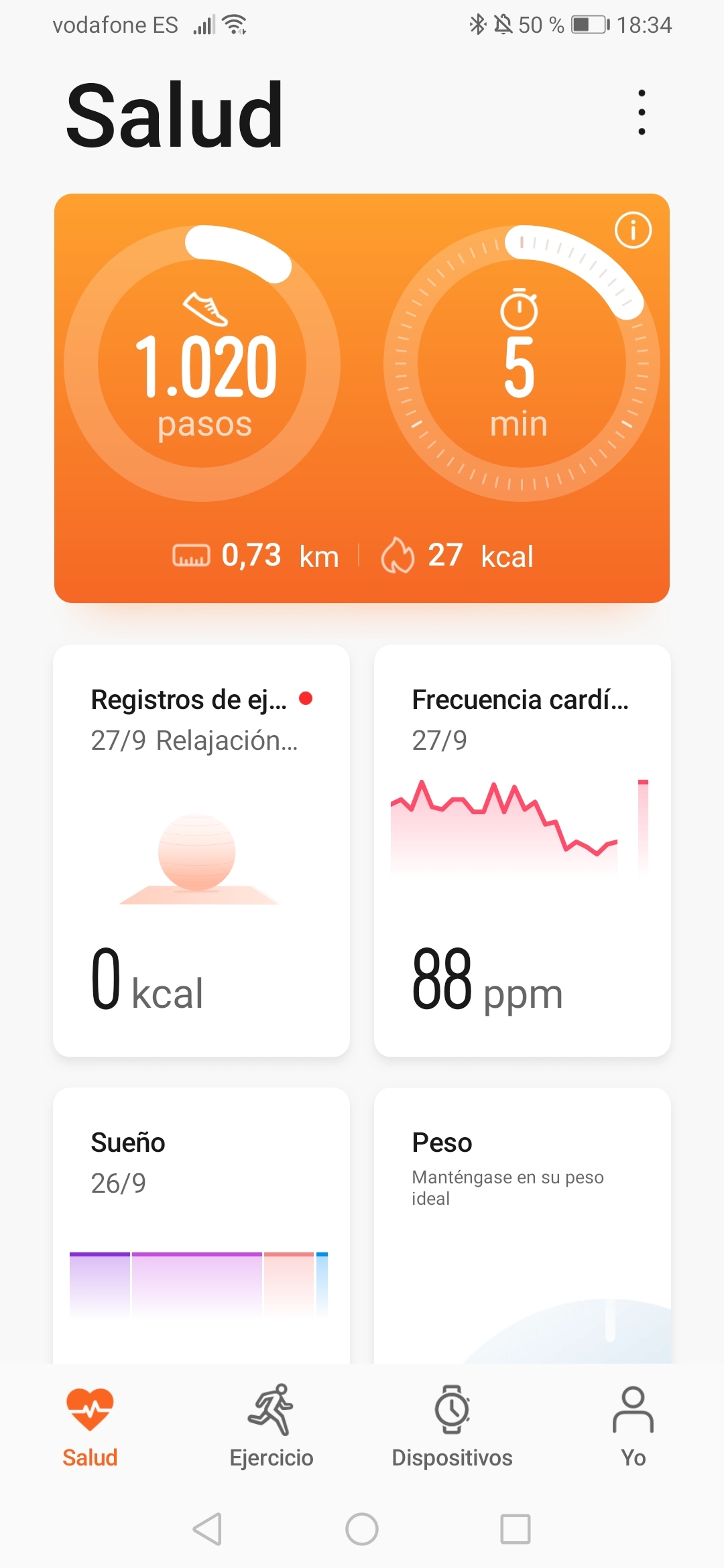Go to the Dispositivos tab

tap(452, 1427)
